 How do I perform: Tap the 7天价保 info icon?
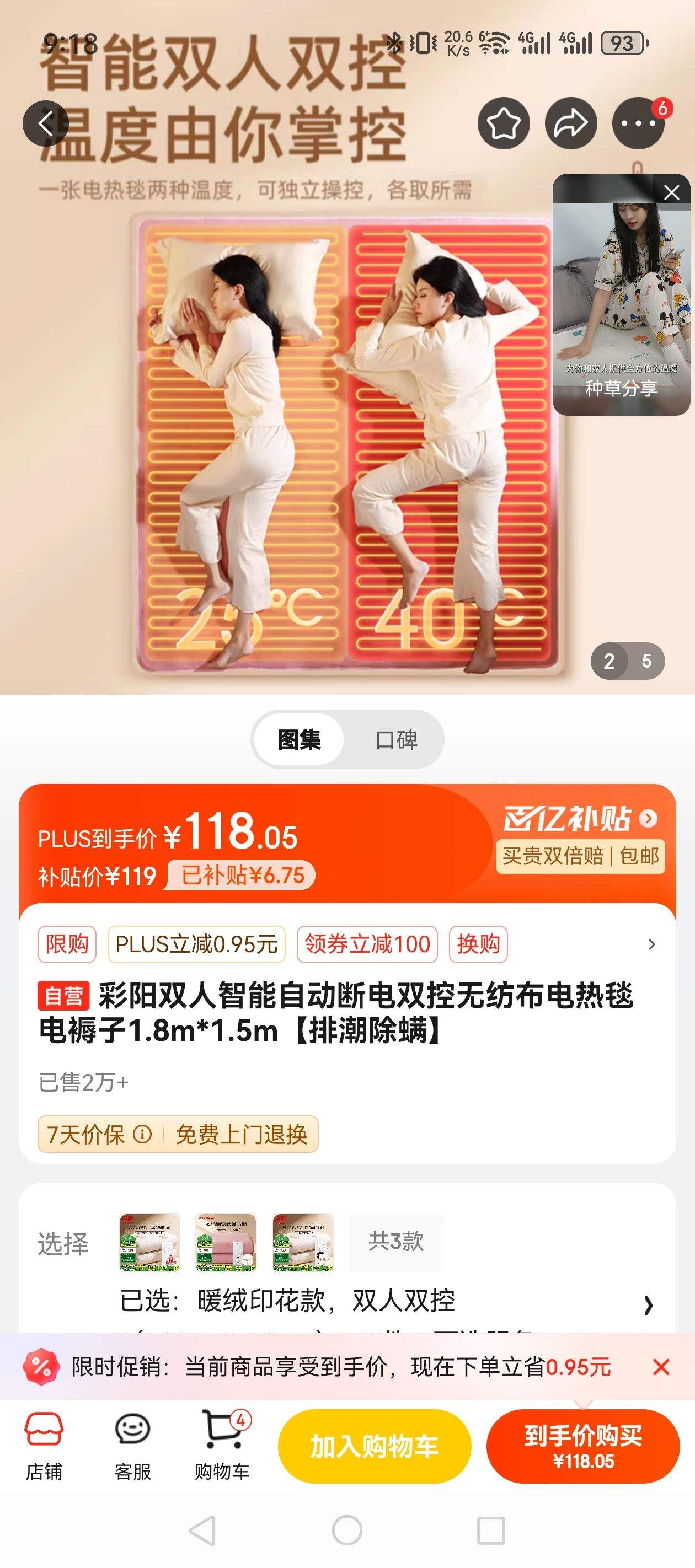pos(140,1134)
